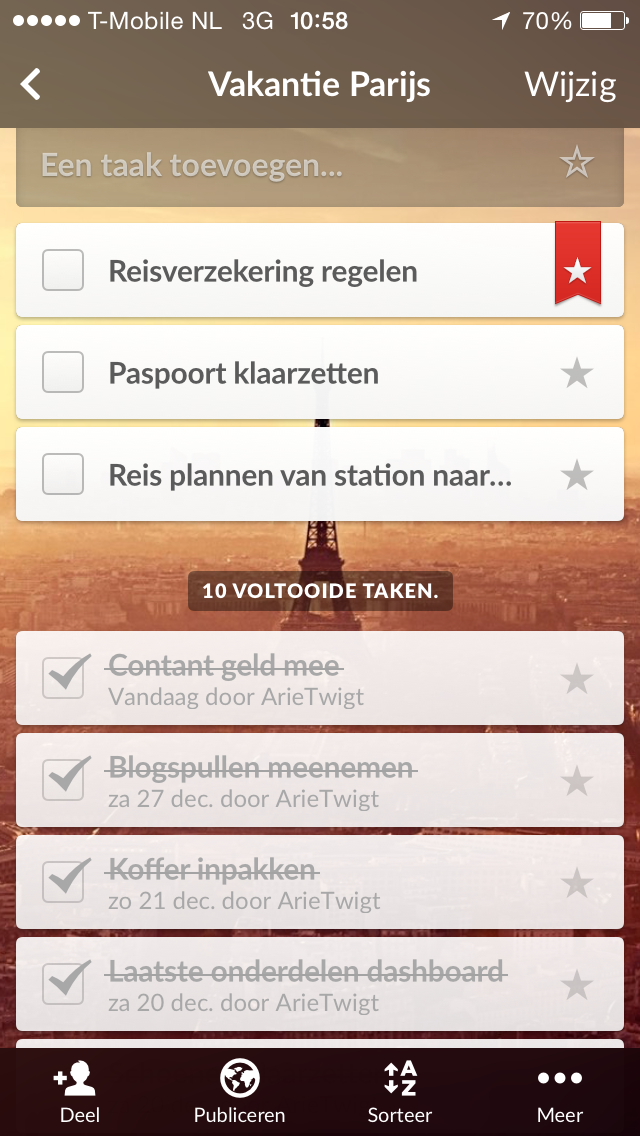
Task: Complete the 'Reis plannen van station' task
Action: tap(63, 475)
